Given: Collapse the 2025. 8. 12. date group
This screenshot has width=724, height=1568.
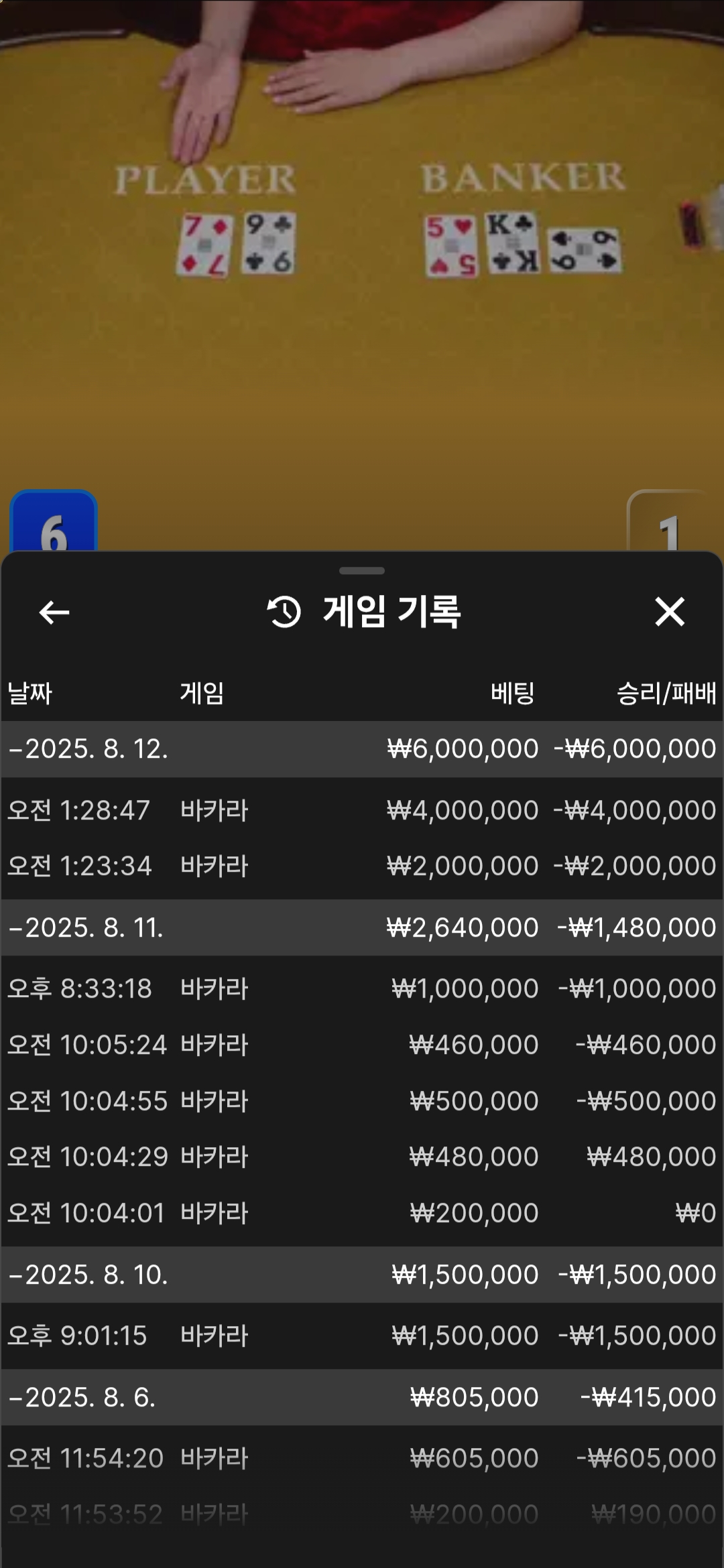Looking at the screenshot, I should coord(362,748).
